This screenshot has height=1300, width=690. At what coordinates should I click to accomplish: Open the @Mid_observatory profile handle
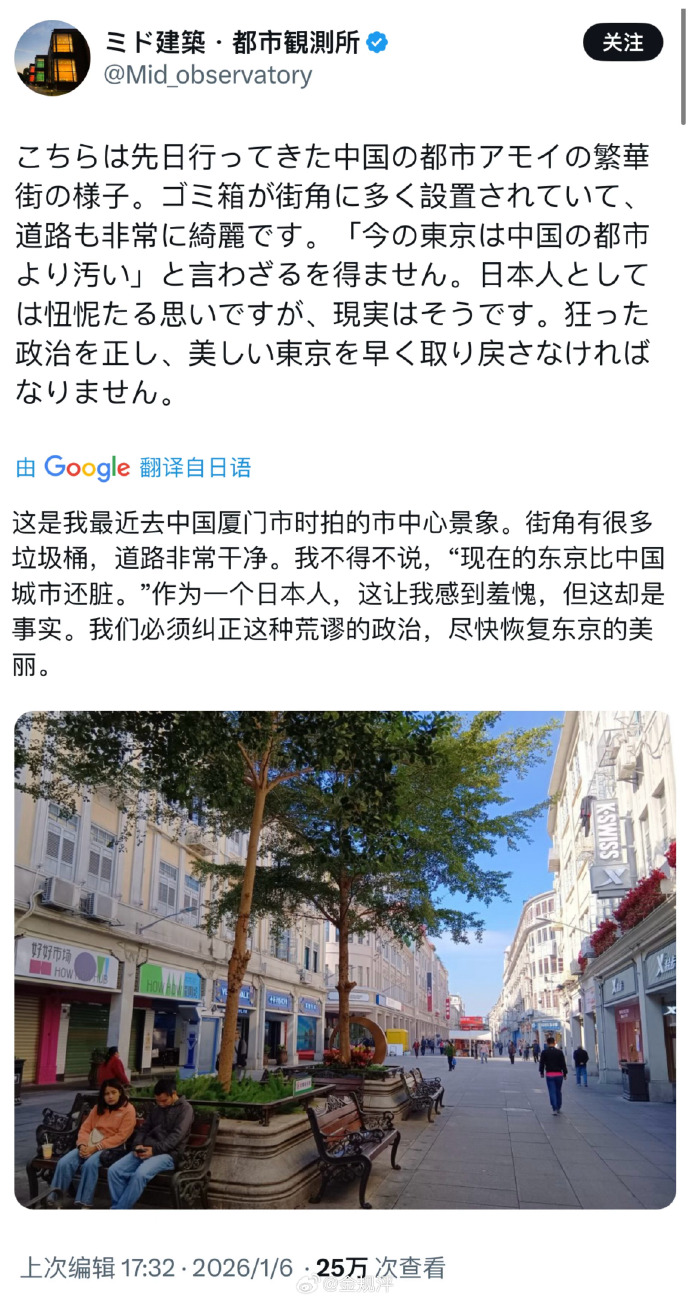pos(208,75)
